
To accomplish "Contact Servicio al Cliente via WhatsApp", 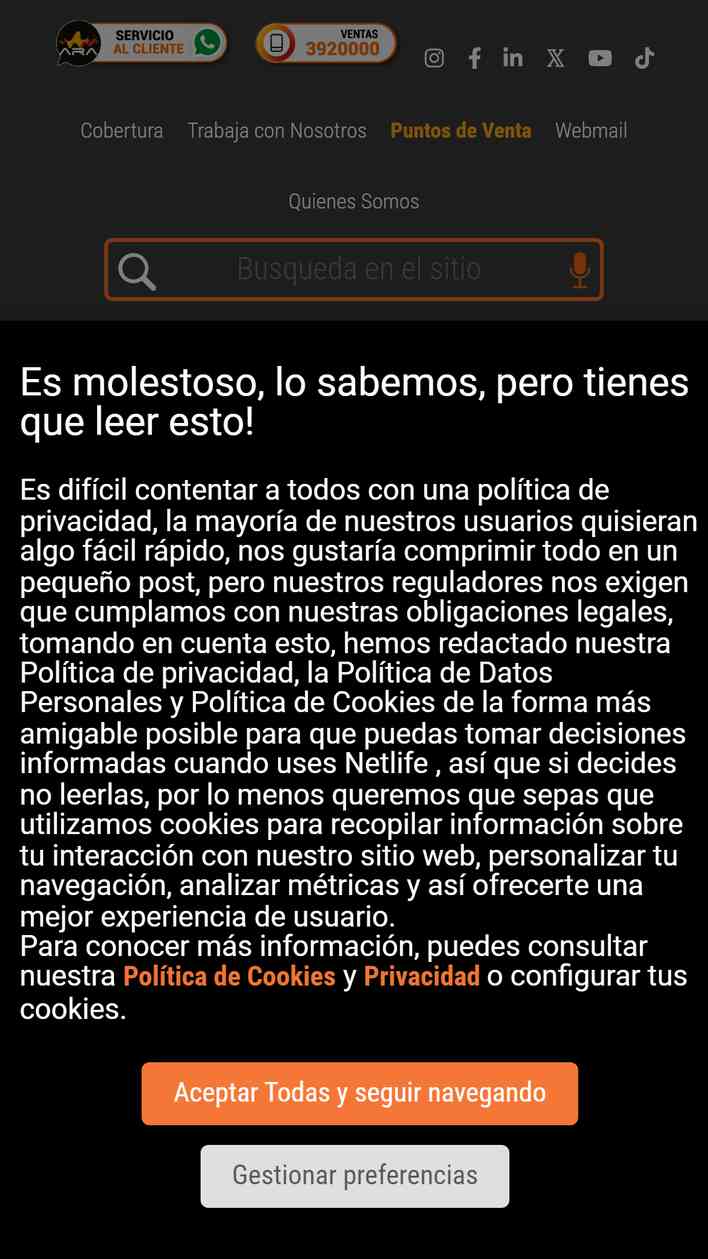I will [x=141, y=43].
